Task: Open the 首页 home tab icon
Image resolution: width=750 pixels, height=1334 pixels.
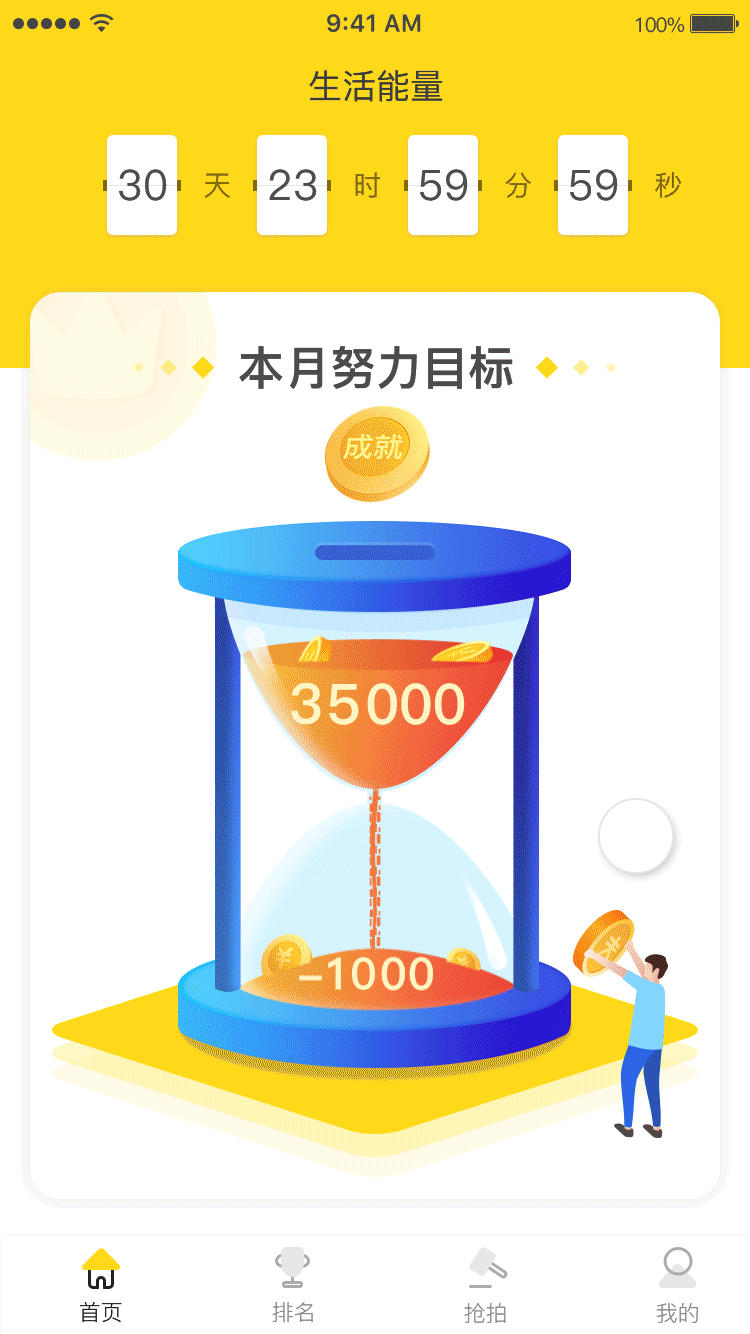Action: click(99, 1270)
